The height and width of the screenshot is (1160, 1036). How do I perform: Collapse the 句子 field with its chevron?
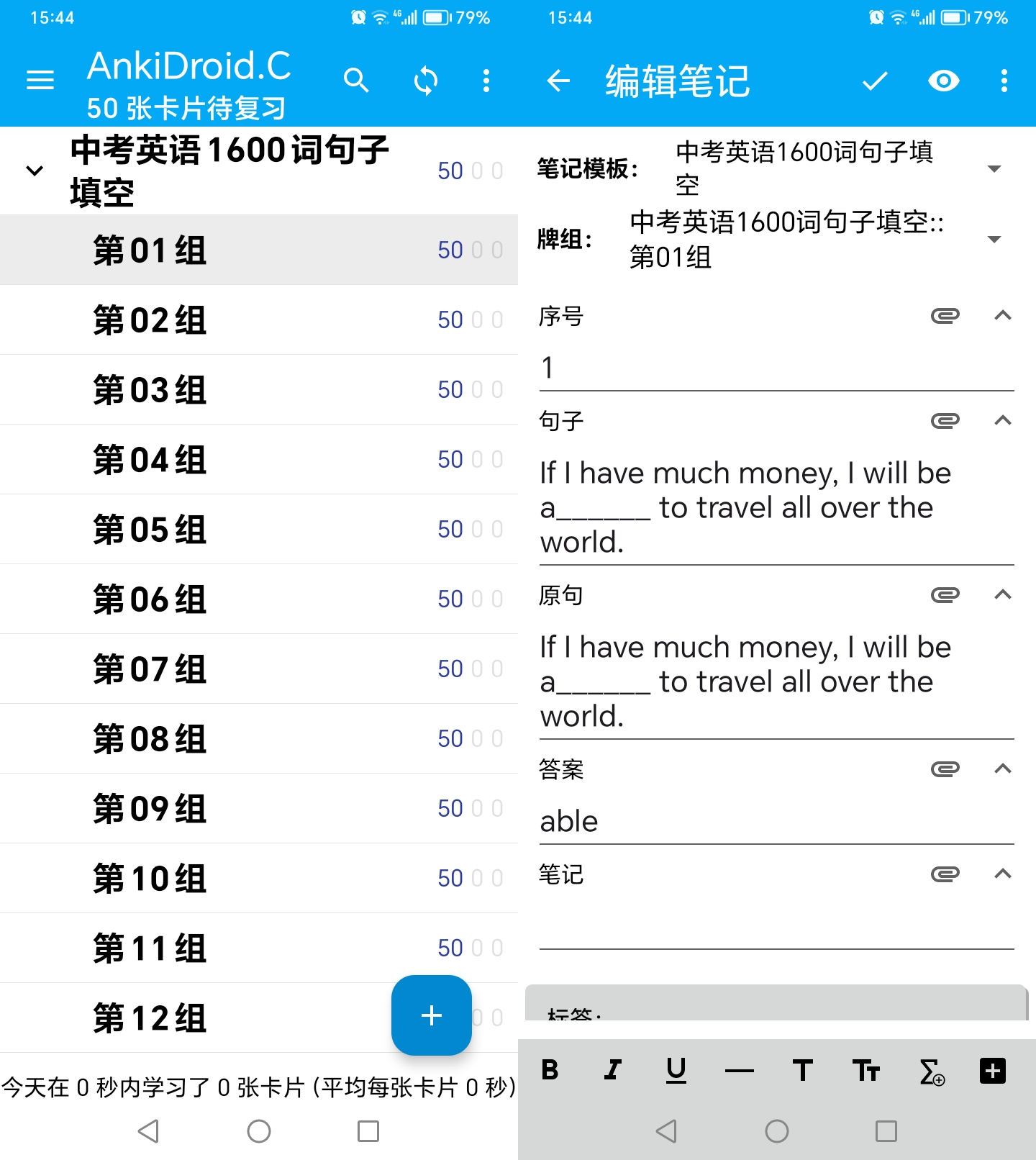click(x=1002, y=420)
